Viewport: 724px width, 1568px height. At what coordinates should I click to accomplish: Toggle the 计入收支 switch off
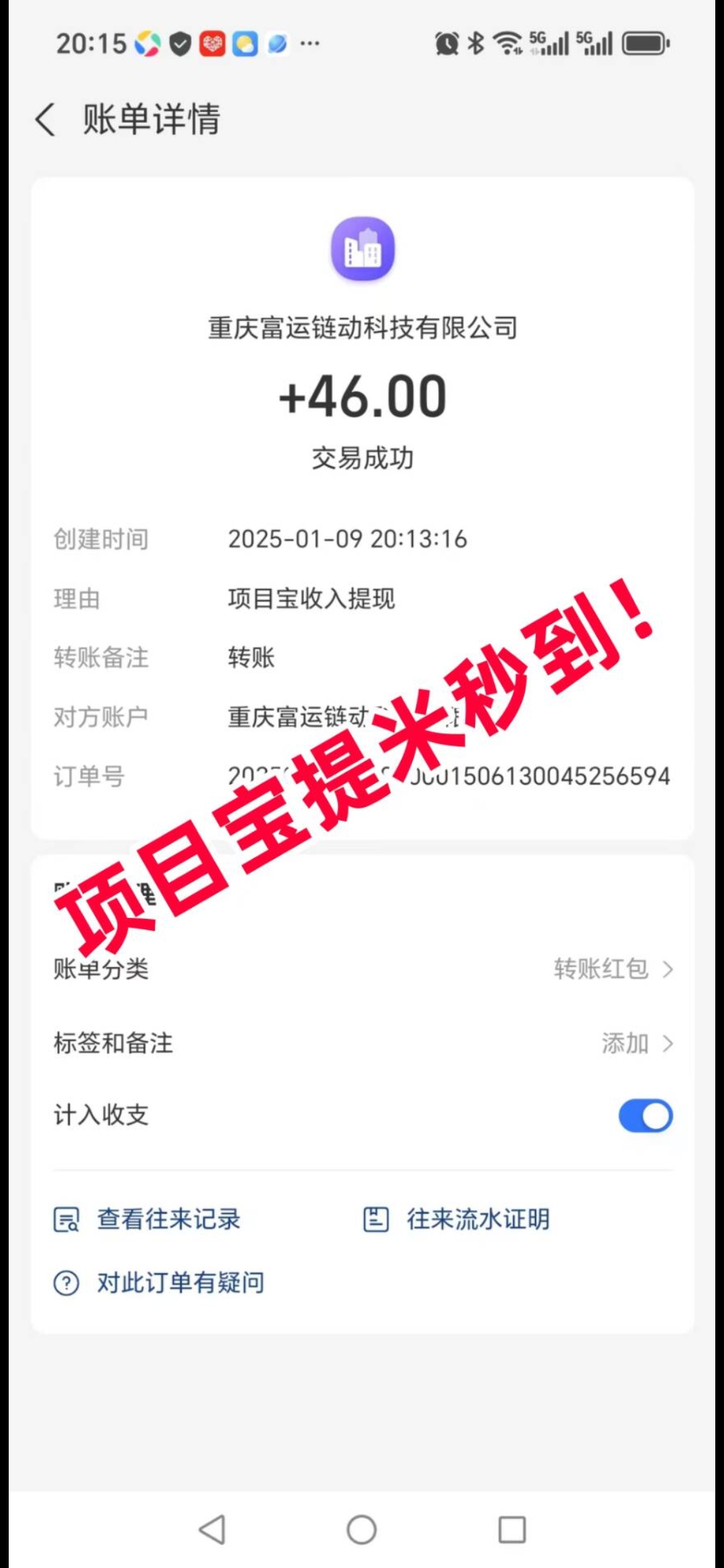point(646,1116)
